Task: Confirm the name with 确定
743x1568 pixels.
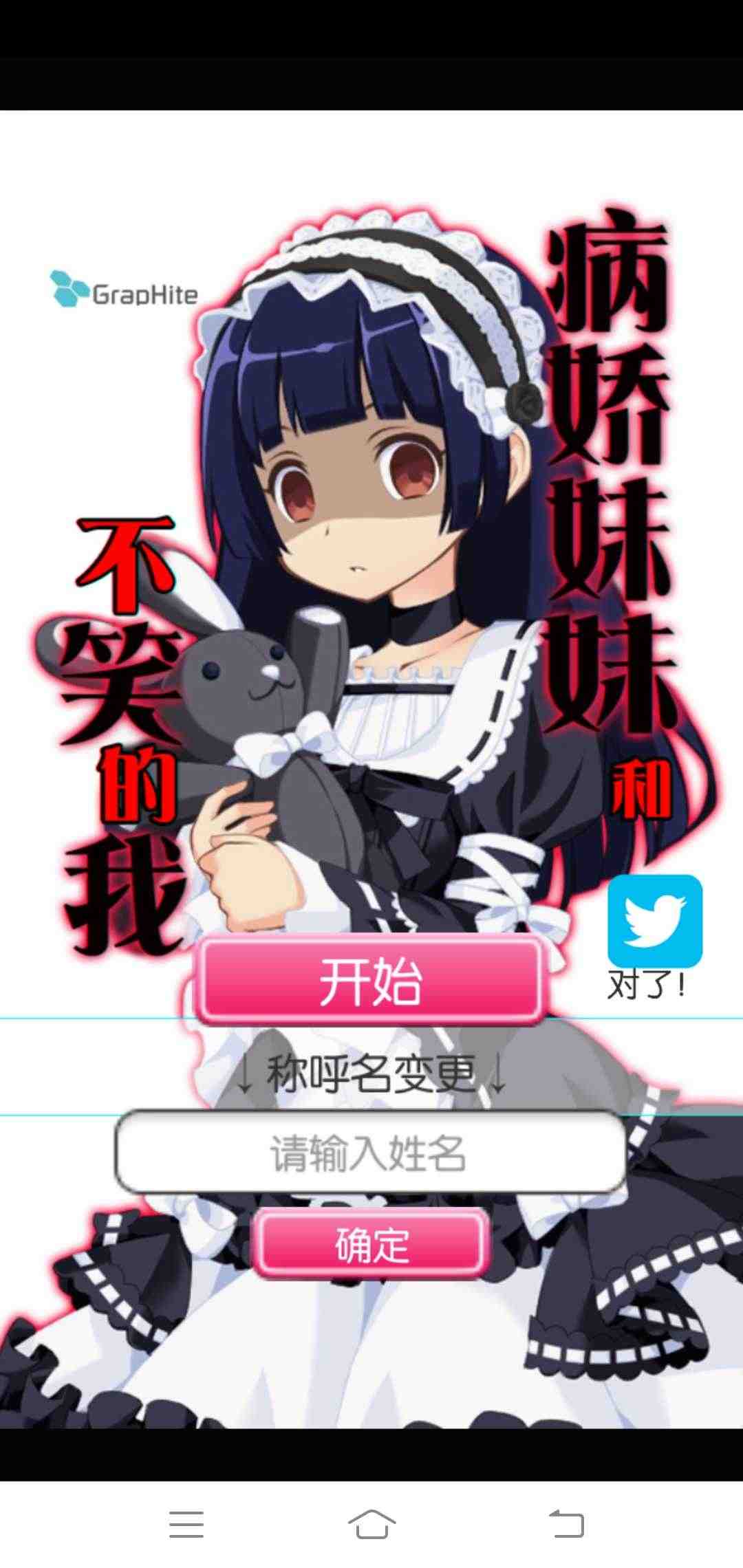Action: tap(370, 1244)
